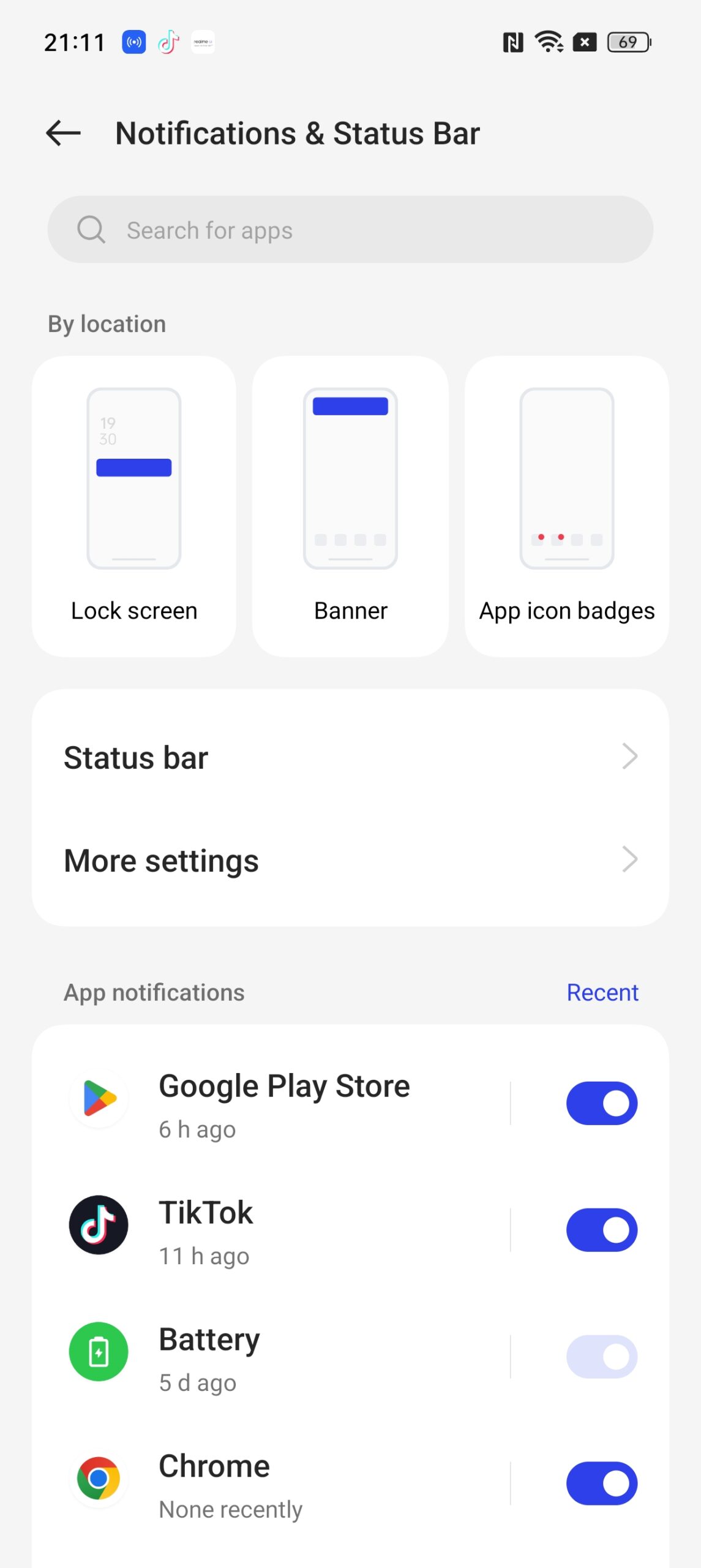701x1568 pixels.
Task: Open Google Play Store notification details
Action: (x=269, y=1104)
